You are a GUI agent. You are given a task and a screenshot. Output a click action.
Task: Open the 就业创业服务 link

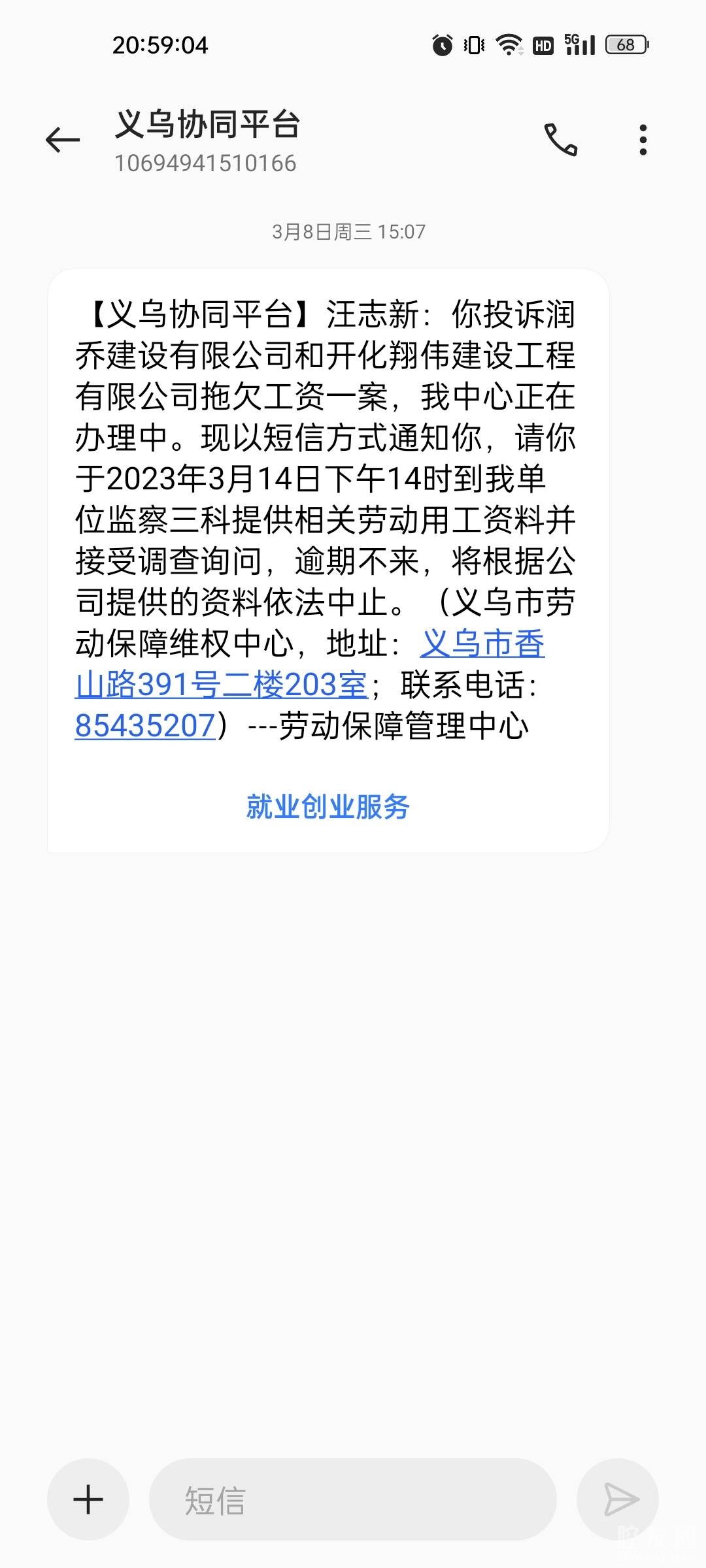(x=328, y=807)
